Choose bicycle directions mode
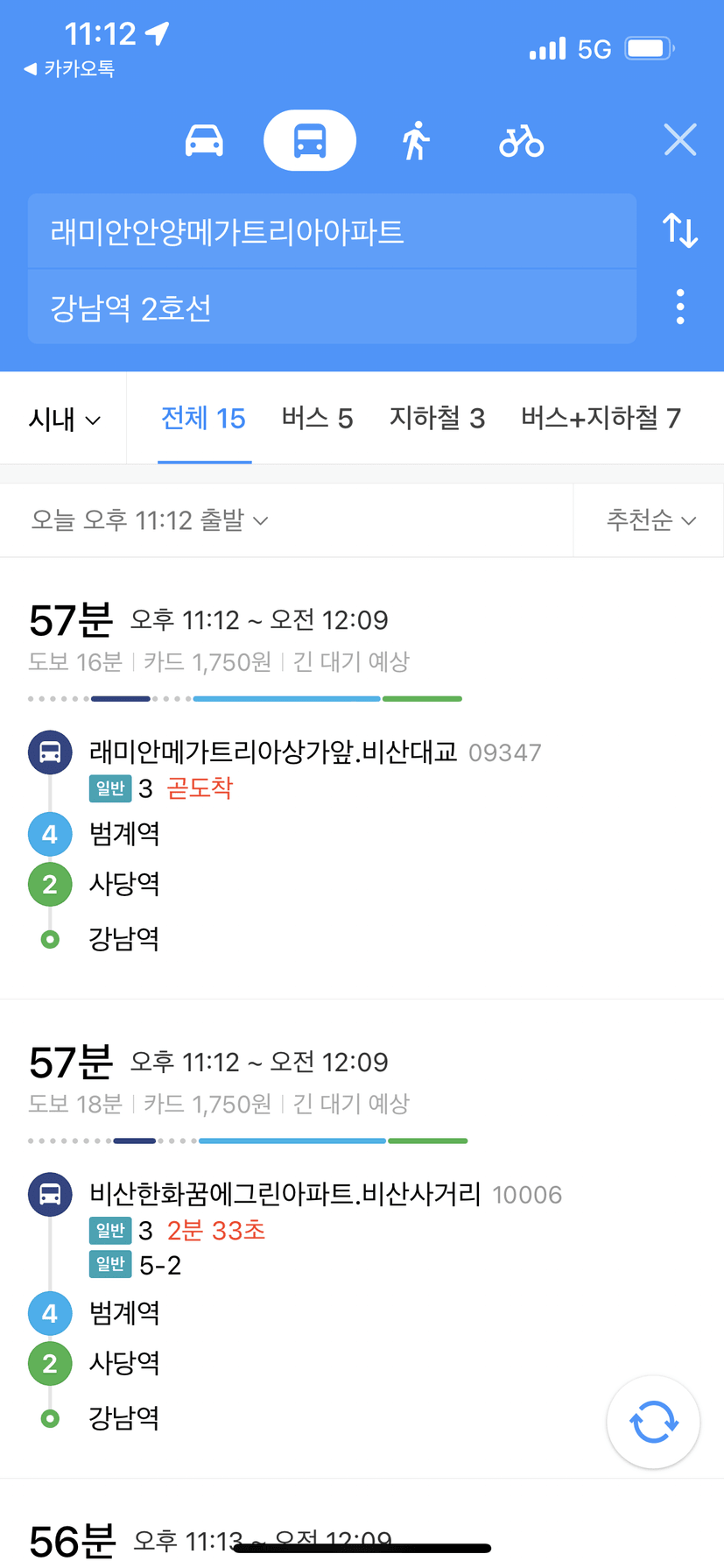Image resolution: width=724 pixels, height=1568 pixels. 522,141
